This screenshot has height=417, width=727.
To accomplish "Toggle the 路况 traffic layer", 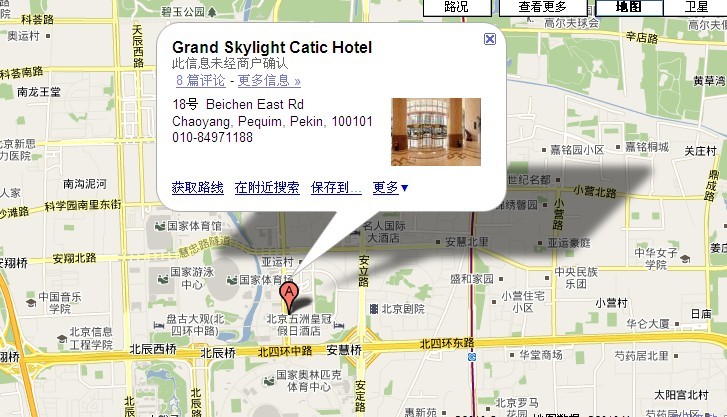I will coord(456,6).
